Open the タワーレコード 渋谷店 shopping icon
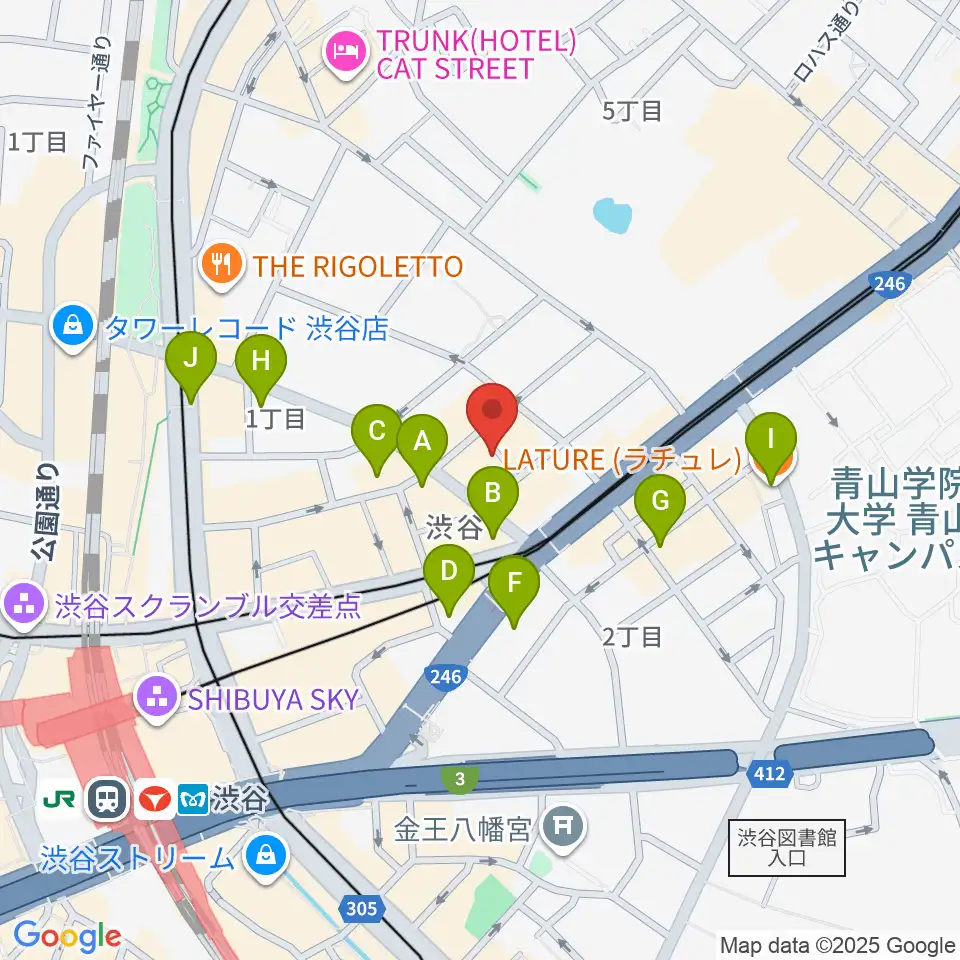Viewport: 960px width, 960px height. pos(73,328)
